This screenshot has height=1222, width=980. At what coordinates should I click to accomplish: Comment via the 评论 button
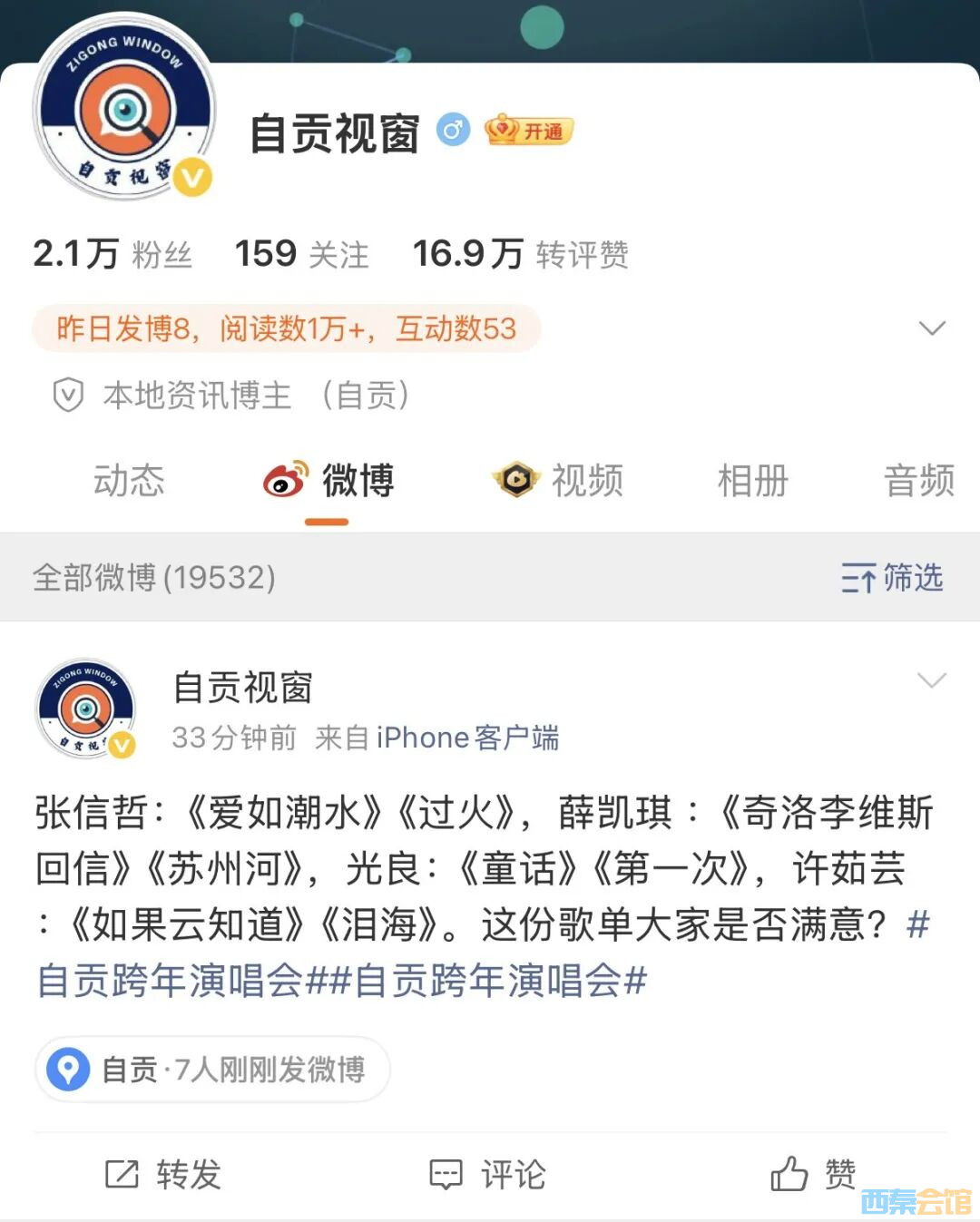pyautogui.click(x=488, y=1175)
